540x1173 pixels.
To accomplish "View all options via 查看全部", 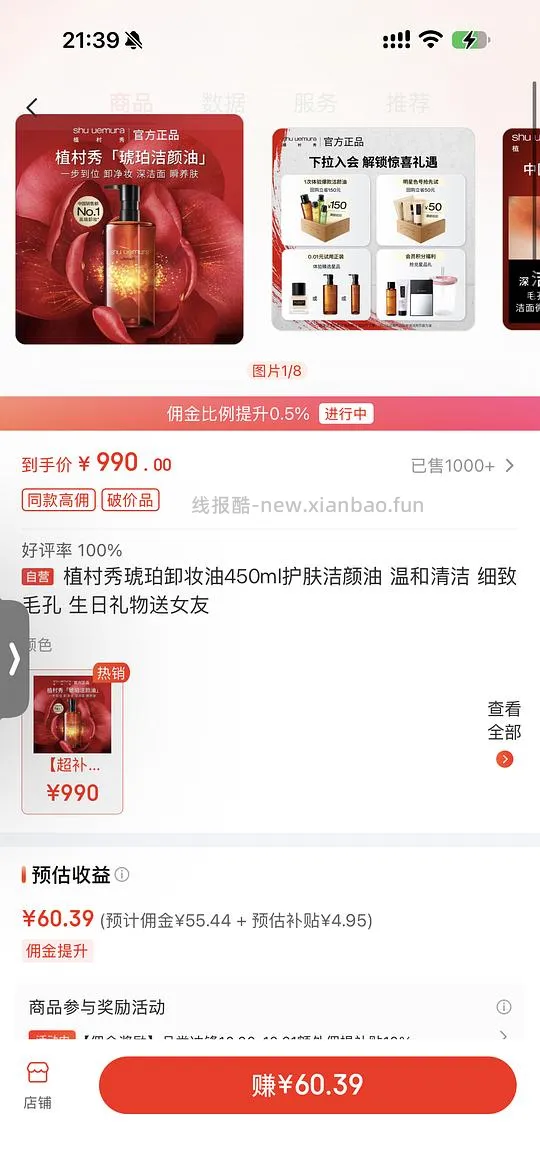I will pos(504,732).
